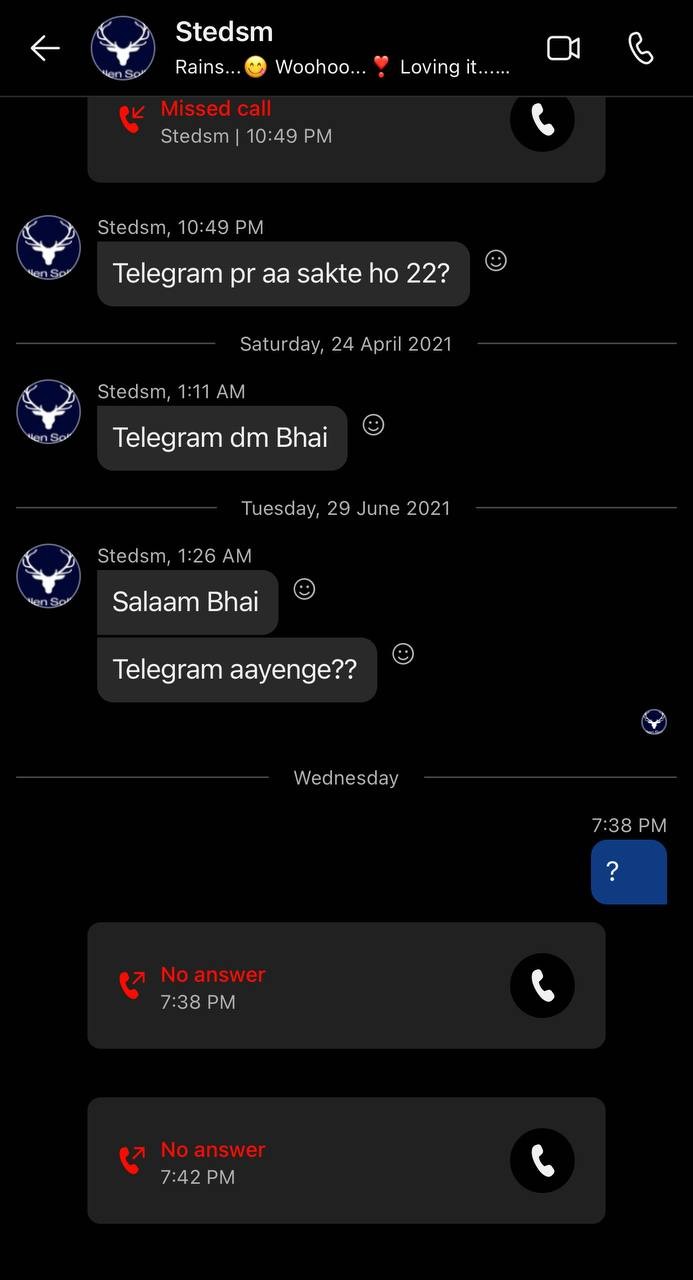Open Stedsm's avatar beside the 1:11 AM message
693x1280 pixels.
[x=49, y=412]
